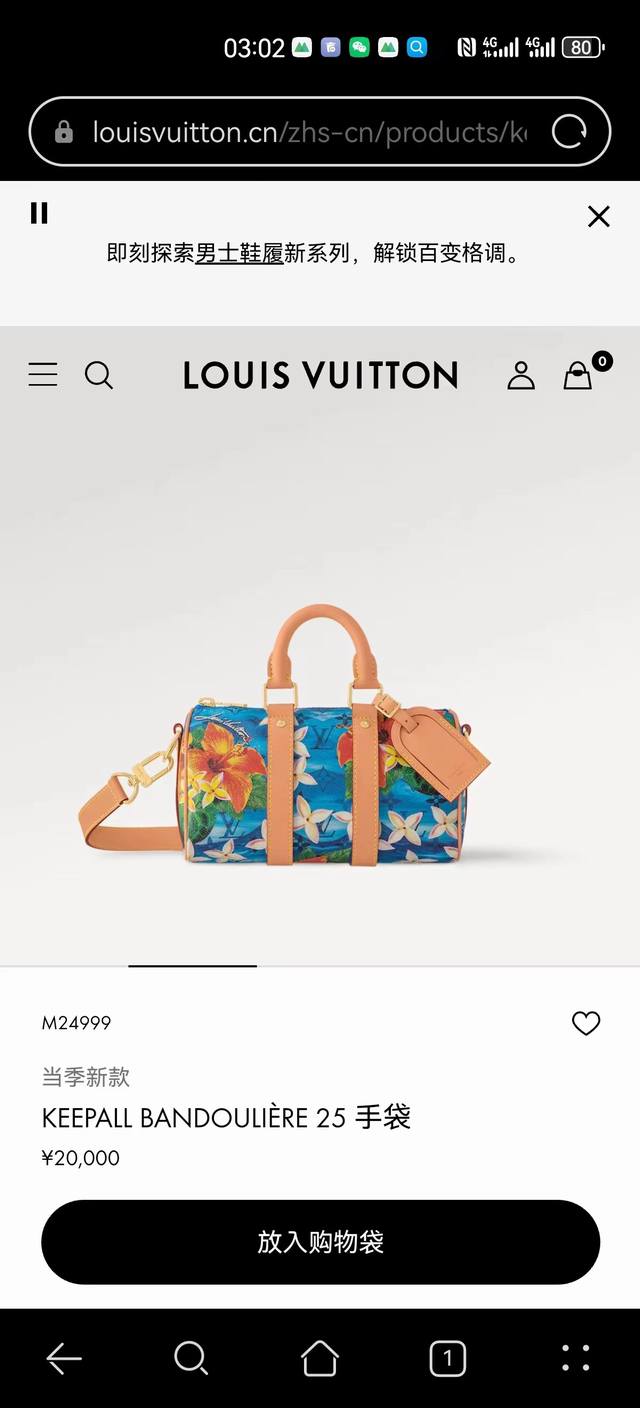This screenshot has height=1408, width=640.
Task: Open the men's shoes link in banner
Action: [x=239, y=253]
